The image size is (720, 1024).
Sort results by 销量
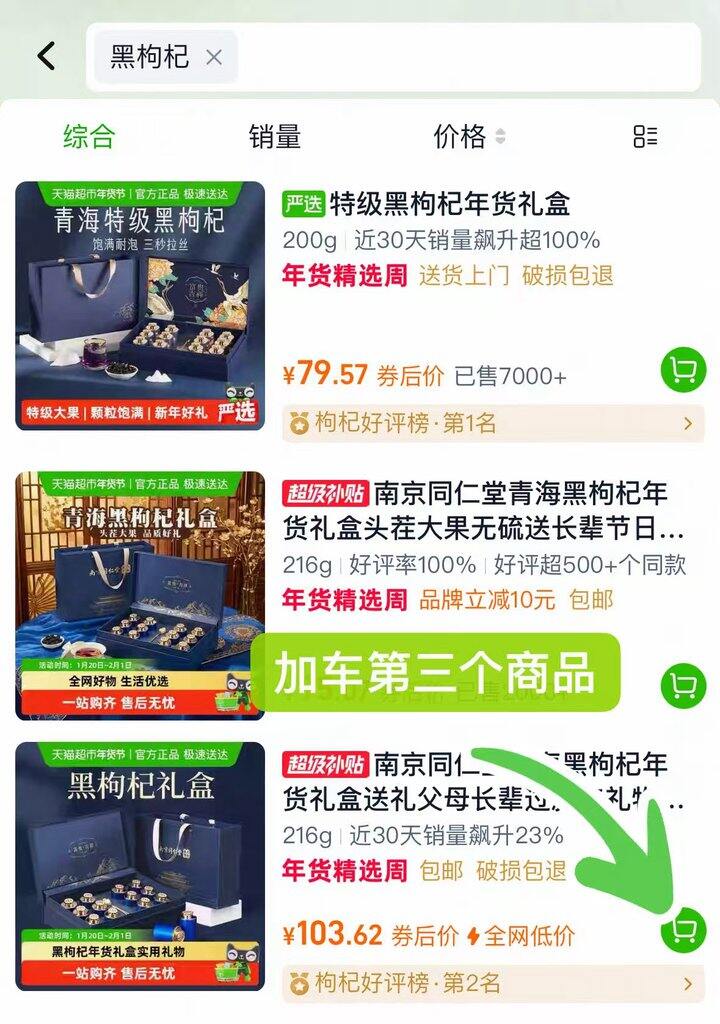274,136
